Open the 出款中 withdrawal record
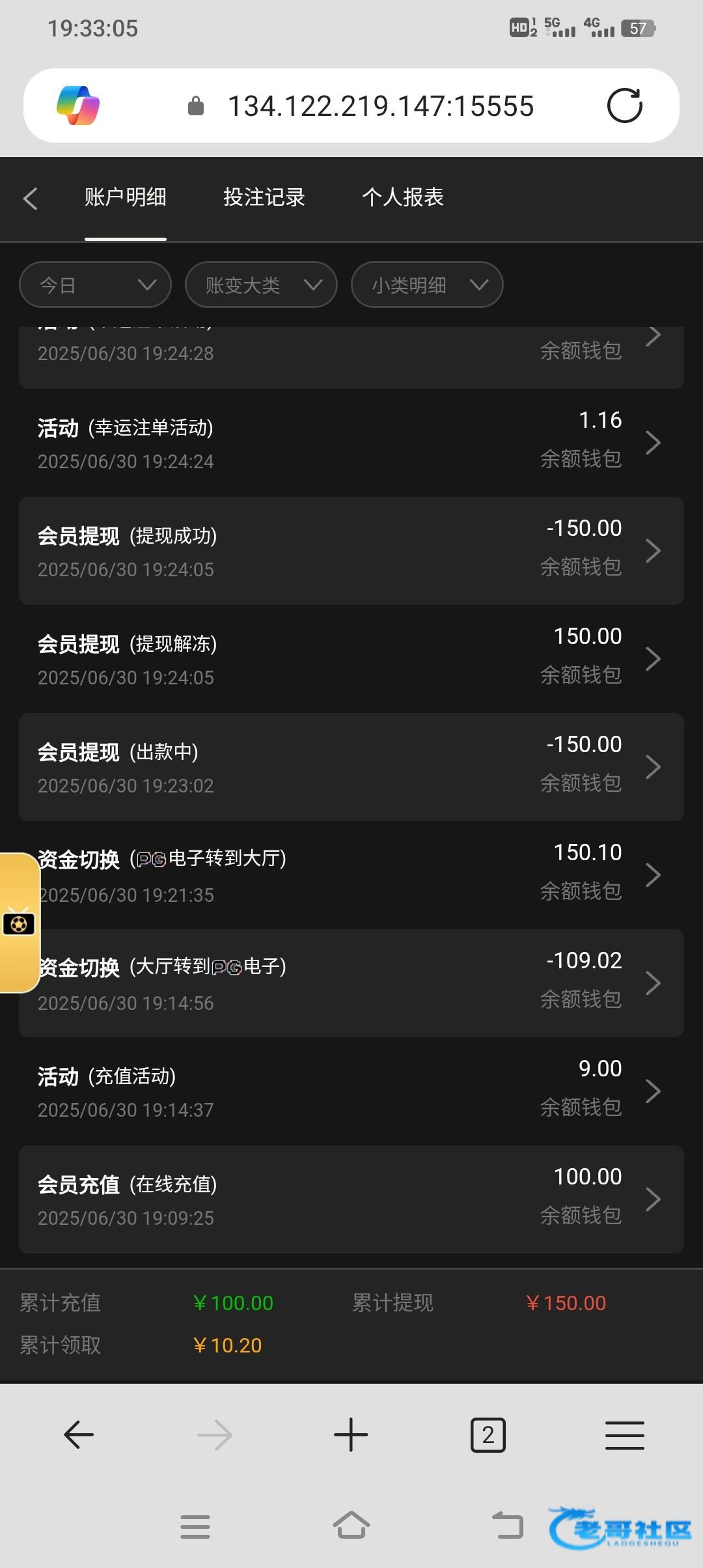 coord(351,767)
